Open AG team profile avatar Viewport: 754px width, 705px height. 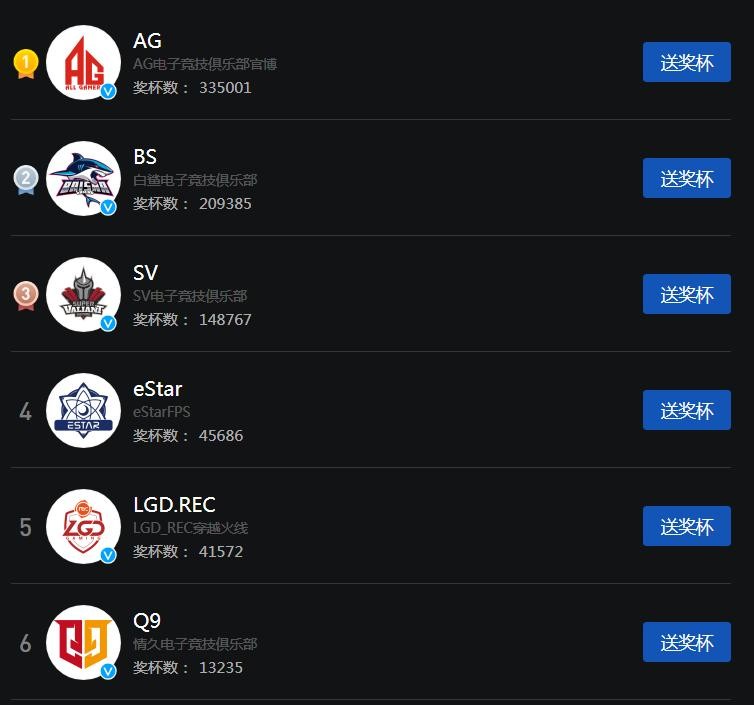click(83, 63)
